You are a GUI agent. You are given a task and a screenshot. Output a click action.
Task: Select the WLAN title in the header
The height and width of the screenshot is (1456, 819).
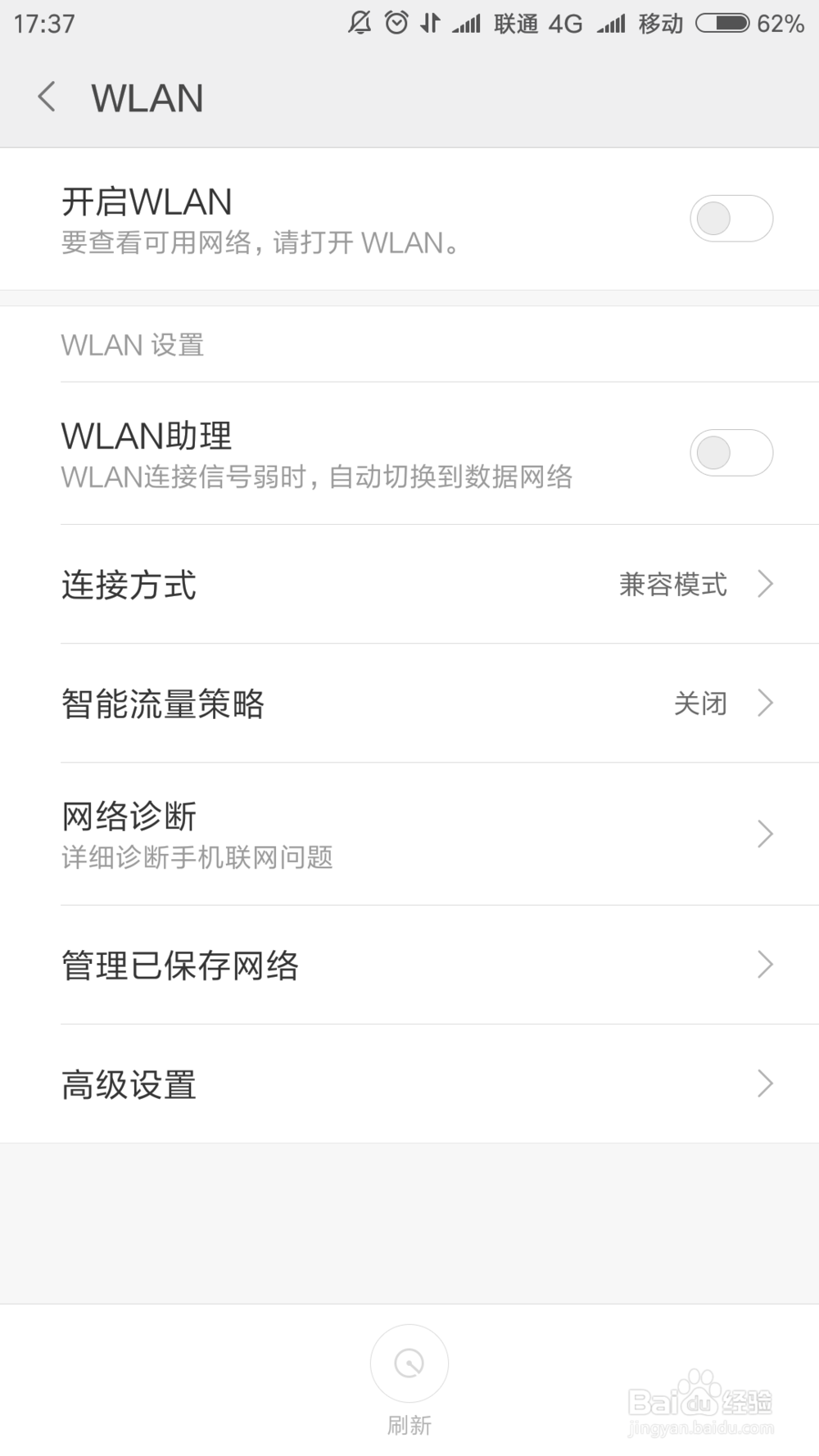click(148, 97)
